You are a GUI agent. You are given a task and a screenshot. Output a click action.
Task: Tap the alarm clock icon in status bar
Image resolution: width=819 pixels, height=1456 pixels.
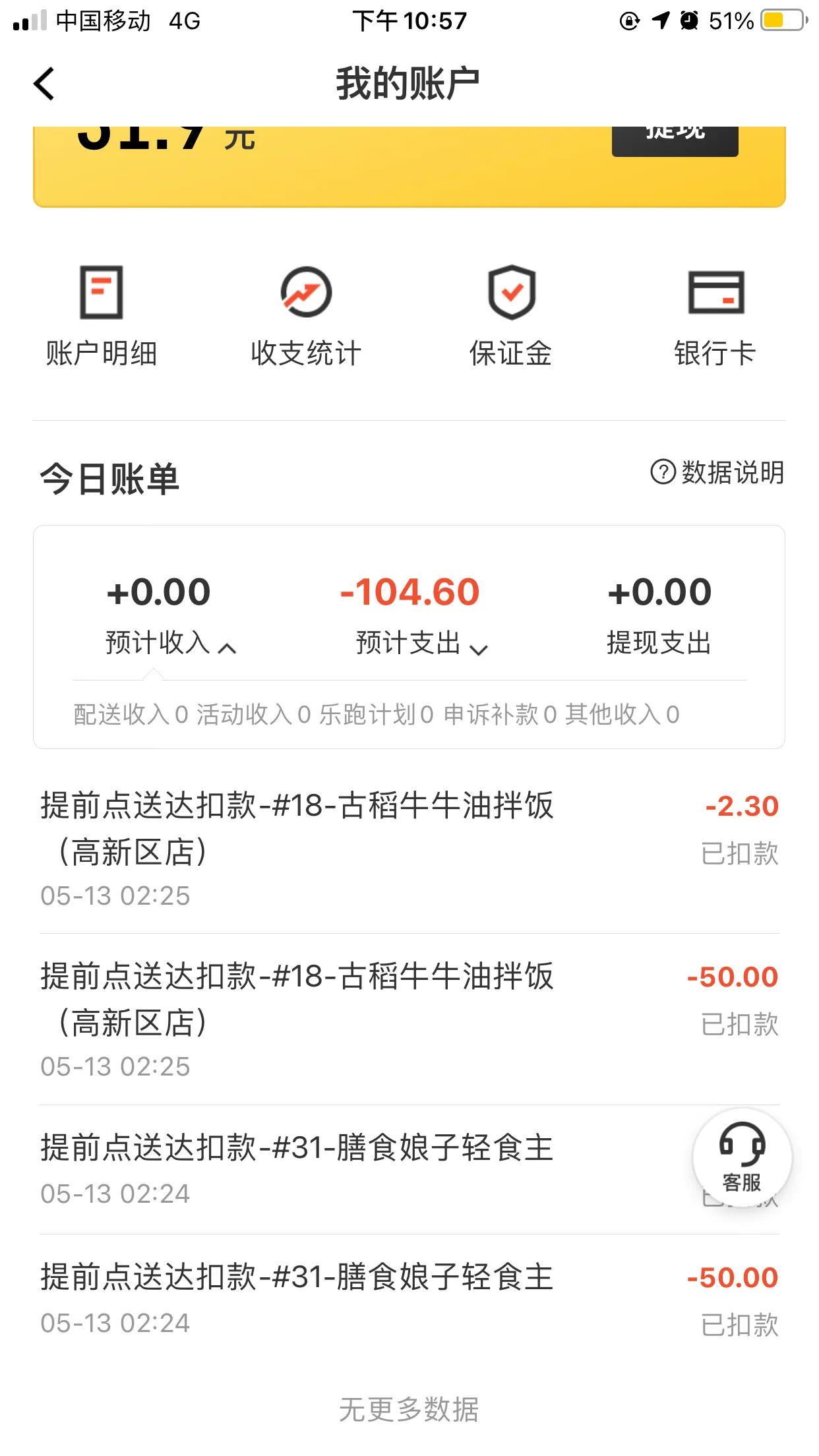pos(688,21)
